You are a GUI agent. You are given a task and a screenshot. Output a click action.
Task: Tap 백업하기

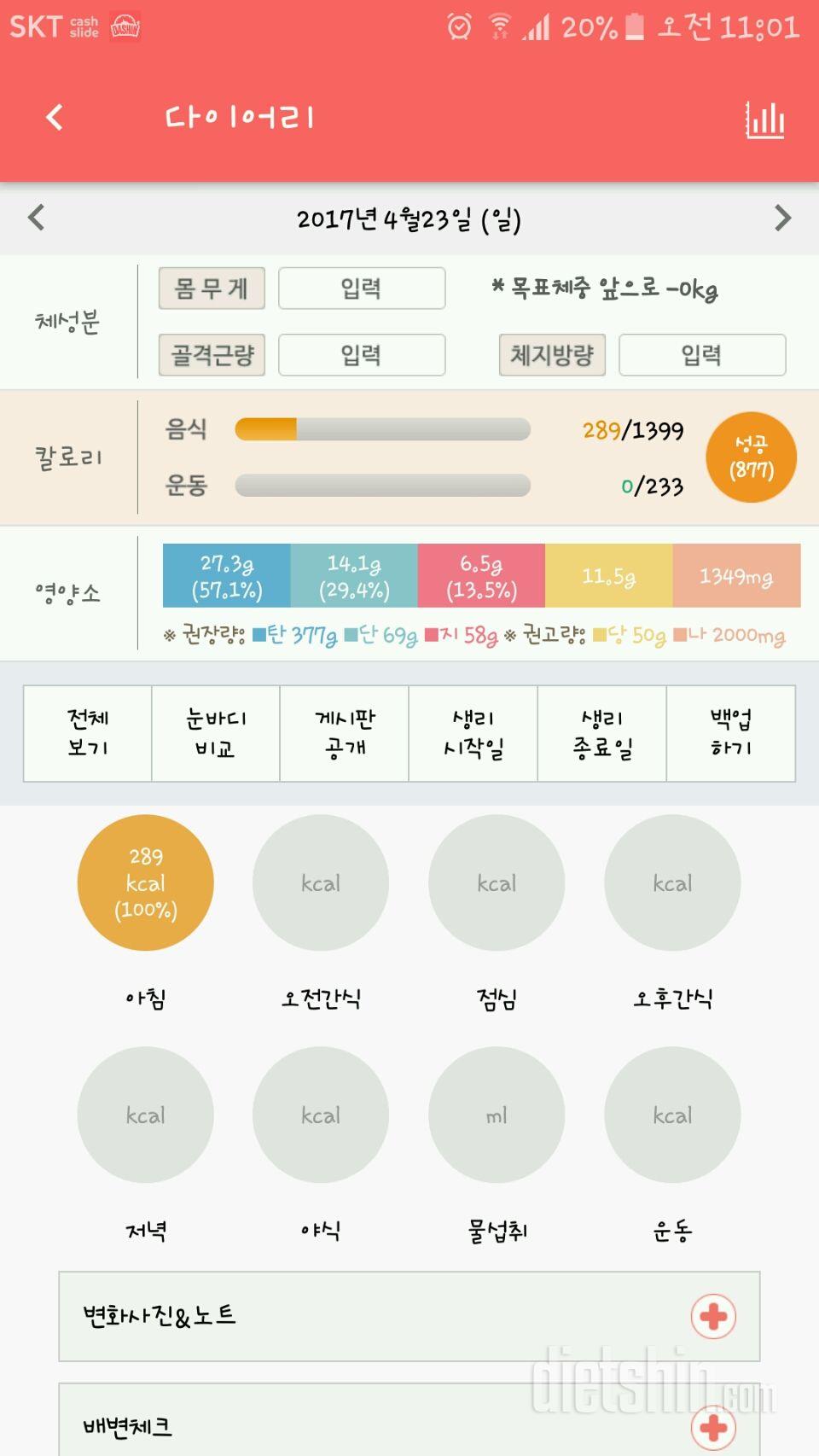(x=731, y=733)
